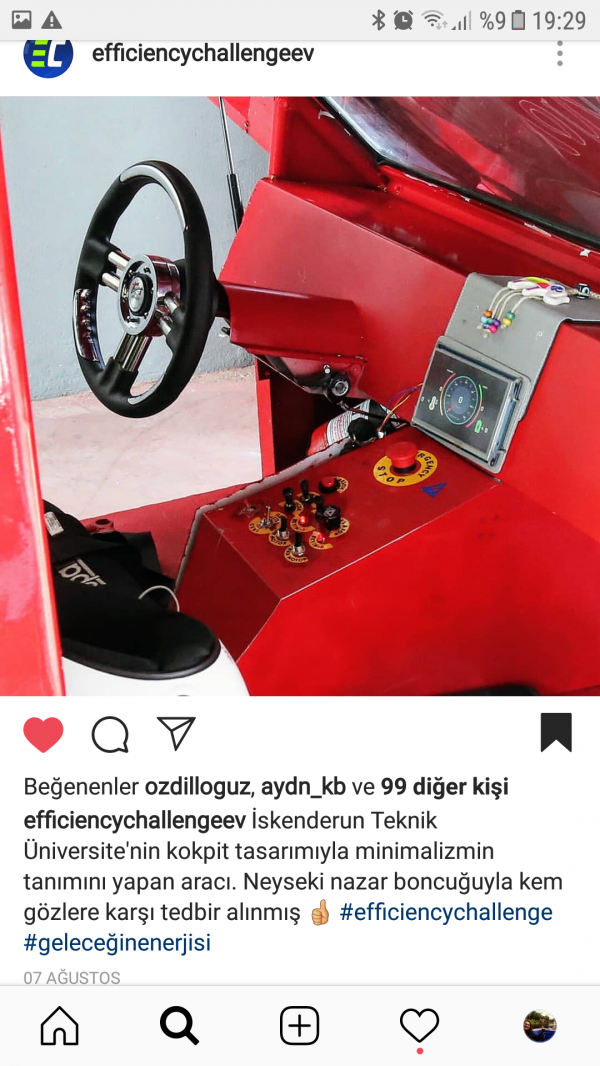Go to the Home feed tab
This screenshot has width=600, height=1066.
tap(59, 1026)
